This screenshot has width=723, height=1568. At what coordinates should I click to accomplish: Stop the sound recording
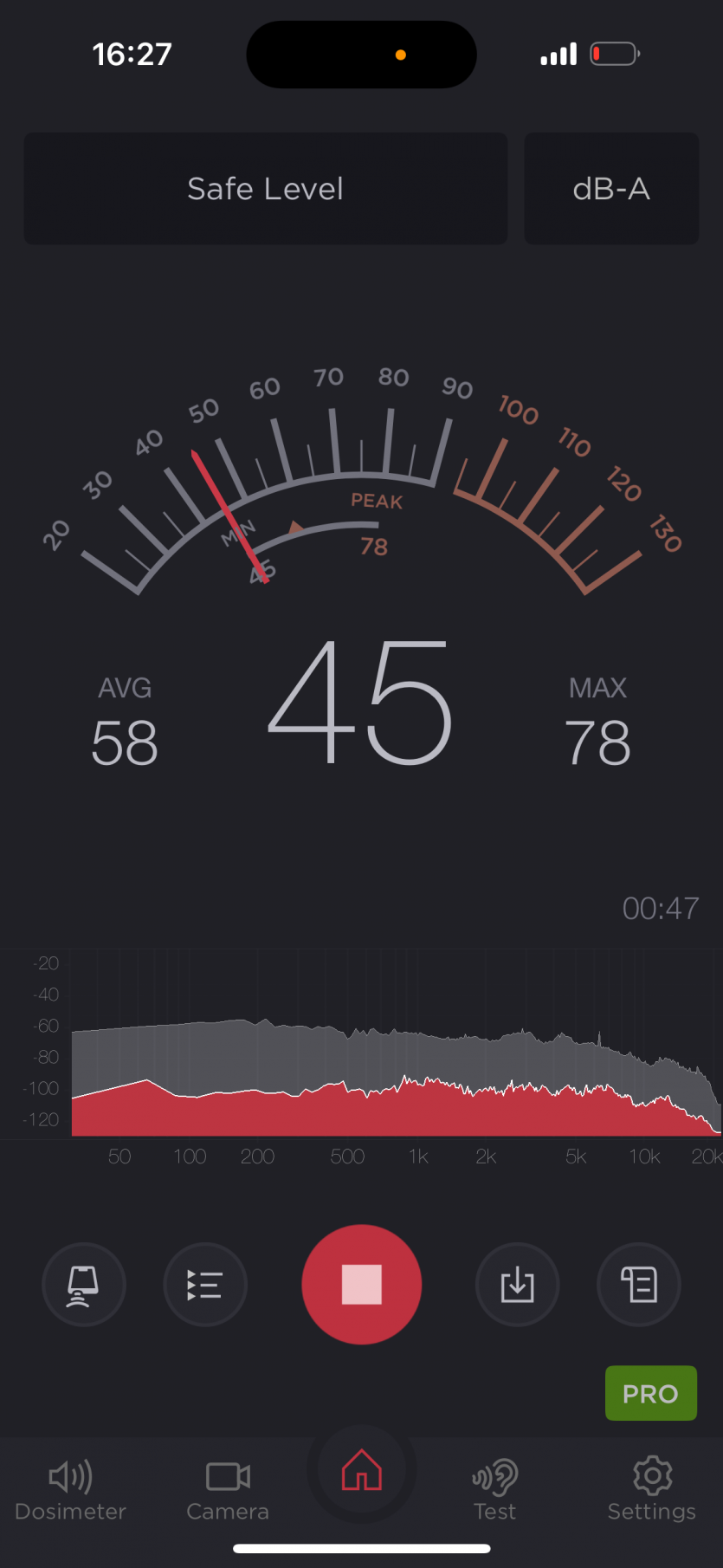[x=362, y=1284]
